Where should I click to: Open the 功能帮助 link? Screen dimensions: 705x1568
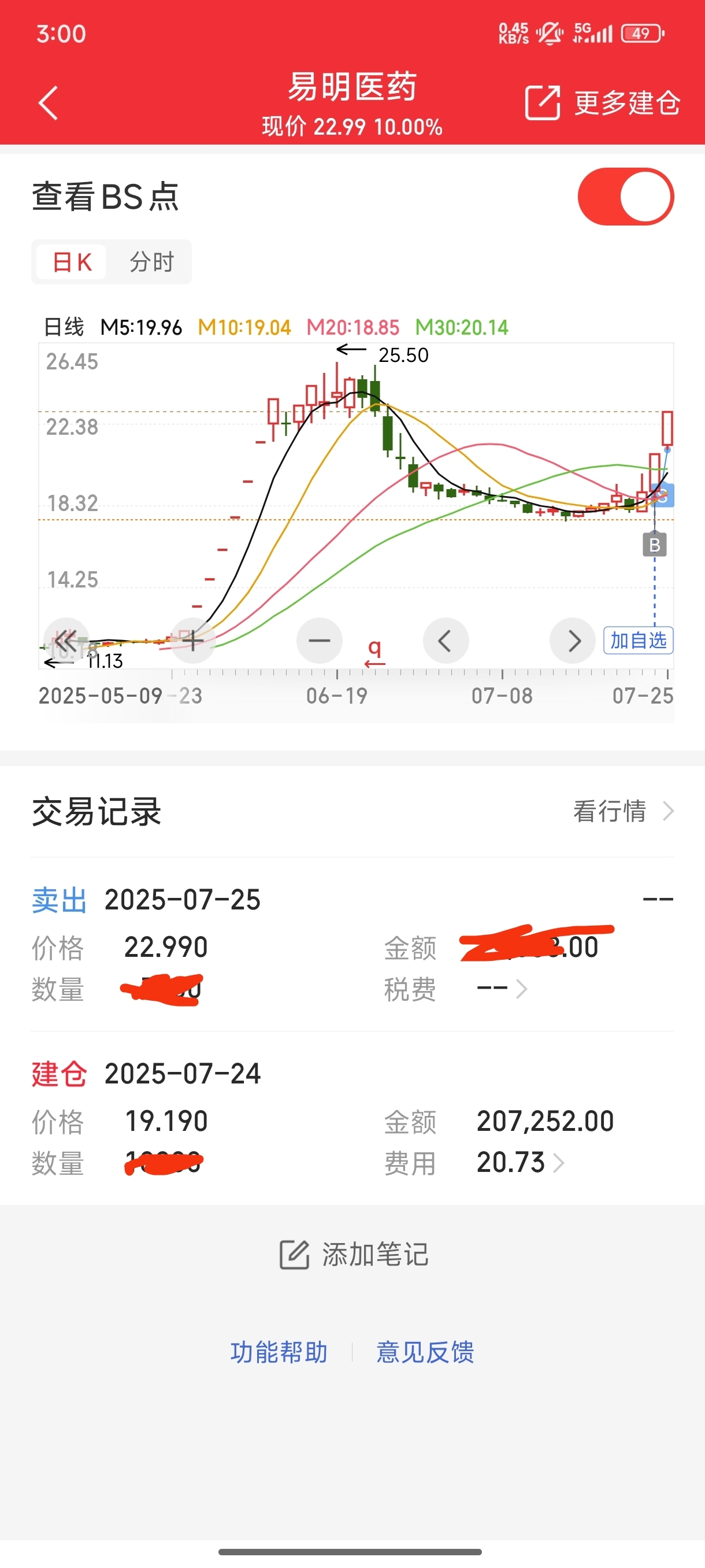click(279, 1352)
